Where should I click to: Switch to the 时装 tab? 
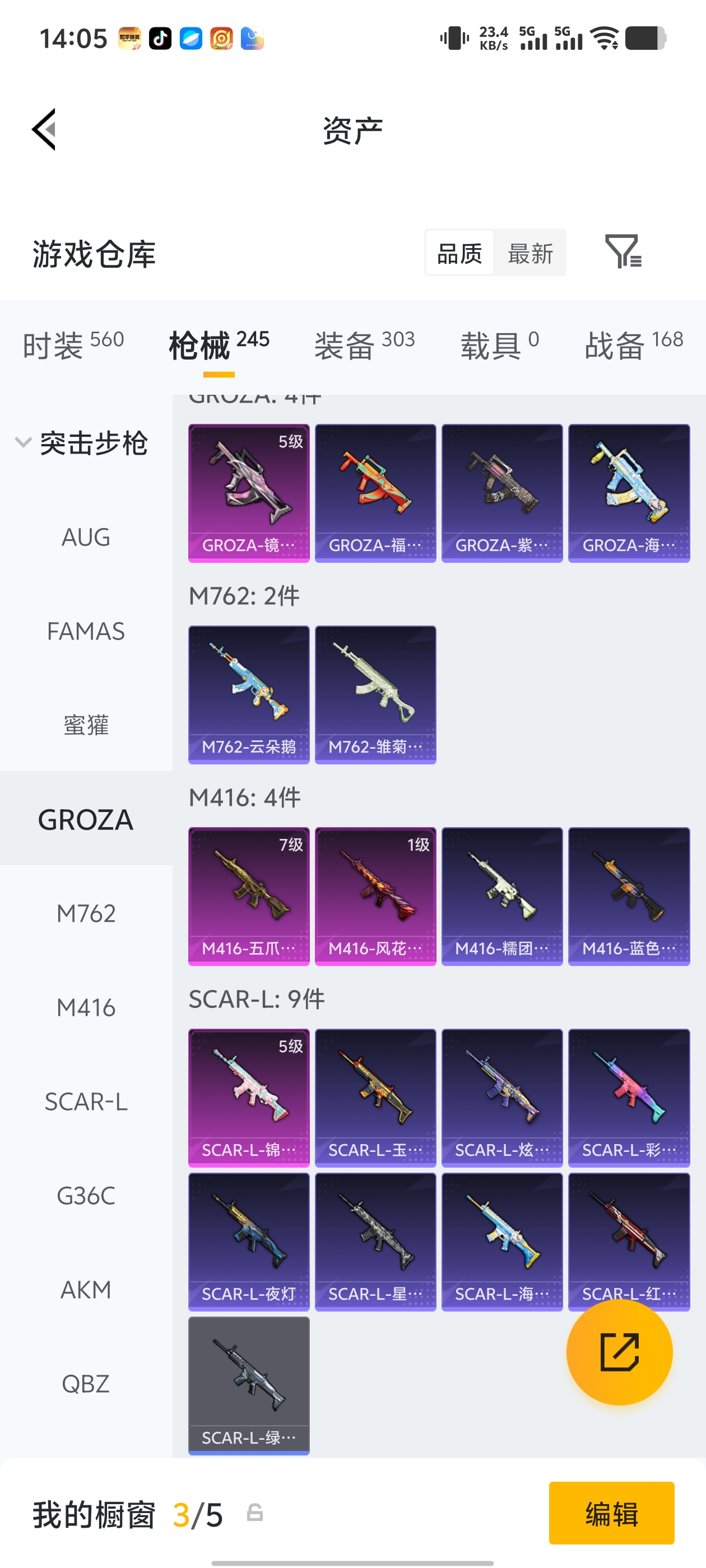point(73,344)
